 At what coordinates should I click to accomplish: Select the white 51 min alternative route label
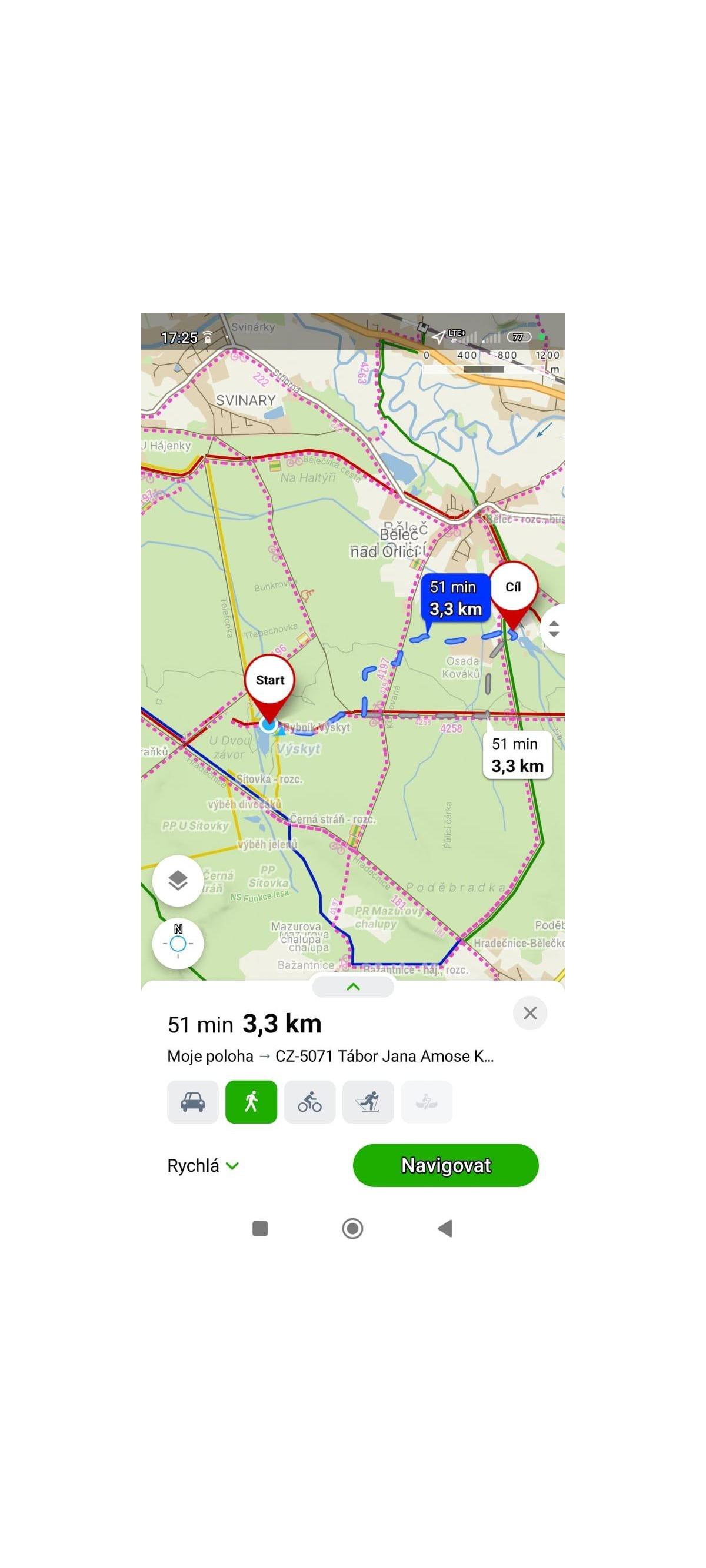pos(517,755)
